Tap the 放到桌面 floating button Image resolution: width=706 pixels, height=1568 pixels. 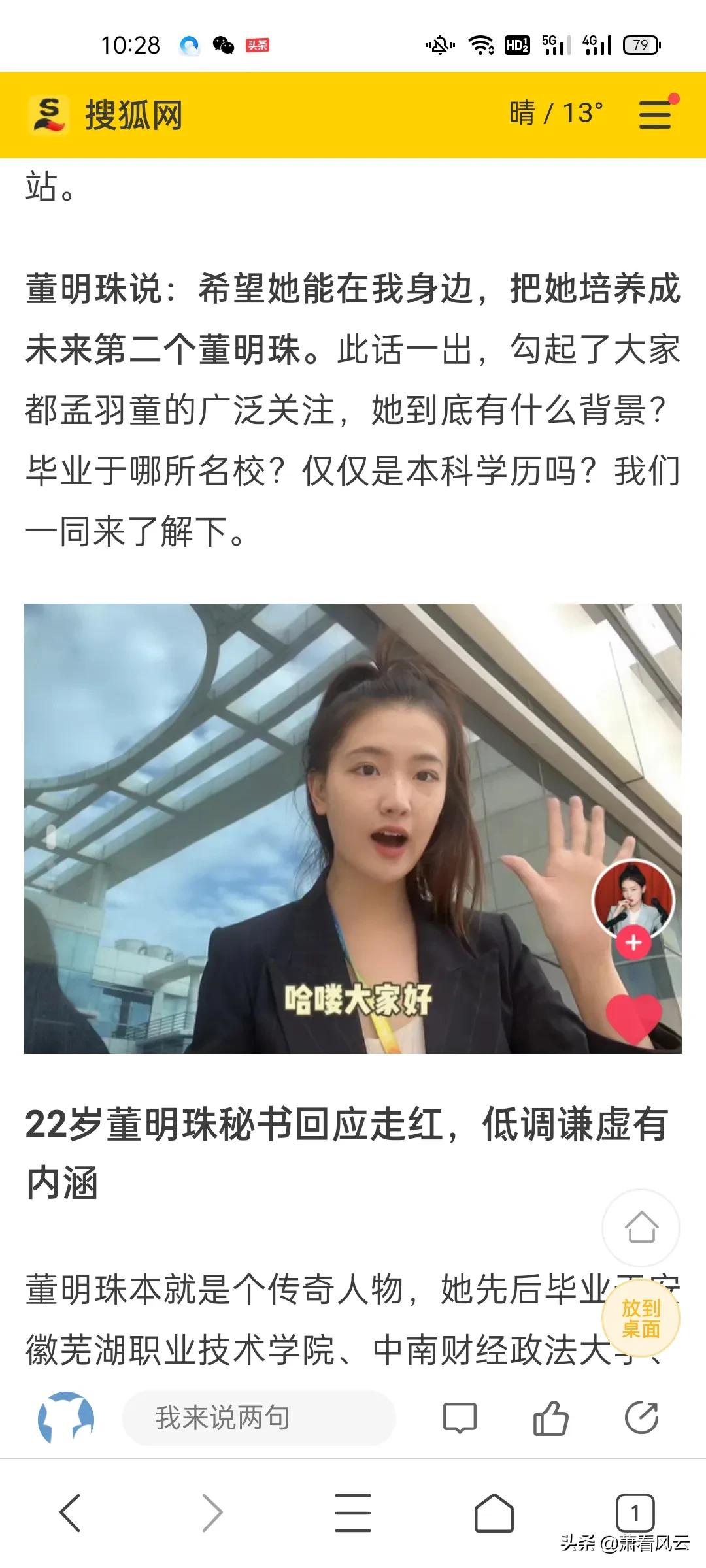point(641,1318)
